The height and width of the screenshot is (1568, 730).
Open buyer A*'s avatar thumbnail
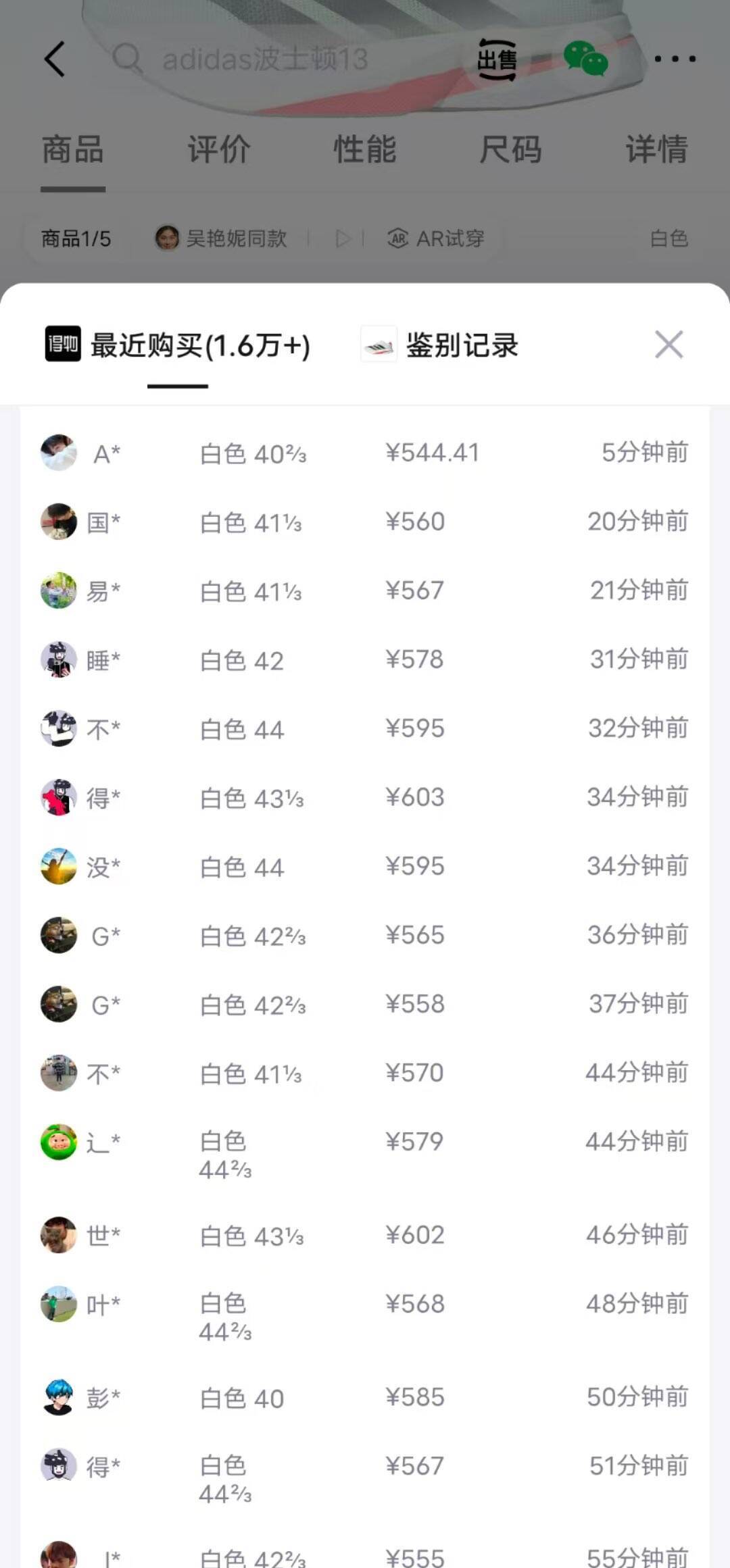(58, 453)
